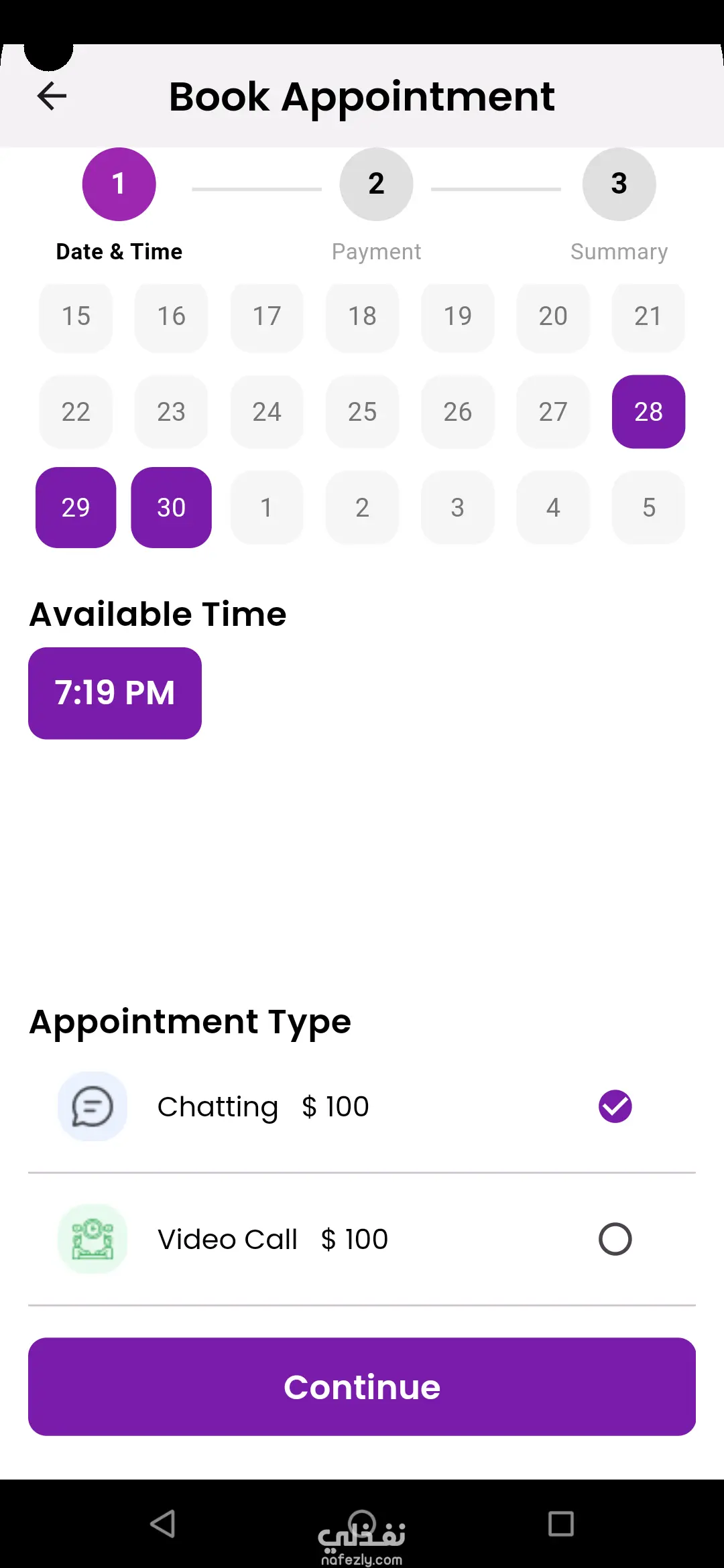The height and width of the screenshot is (1568, 724).
Task: Go back from Book Appointment
Action: [52, 96]
